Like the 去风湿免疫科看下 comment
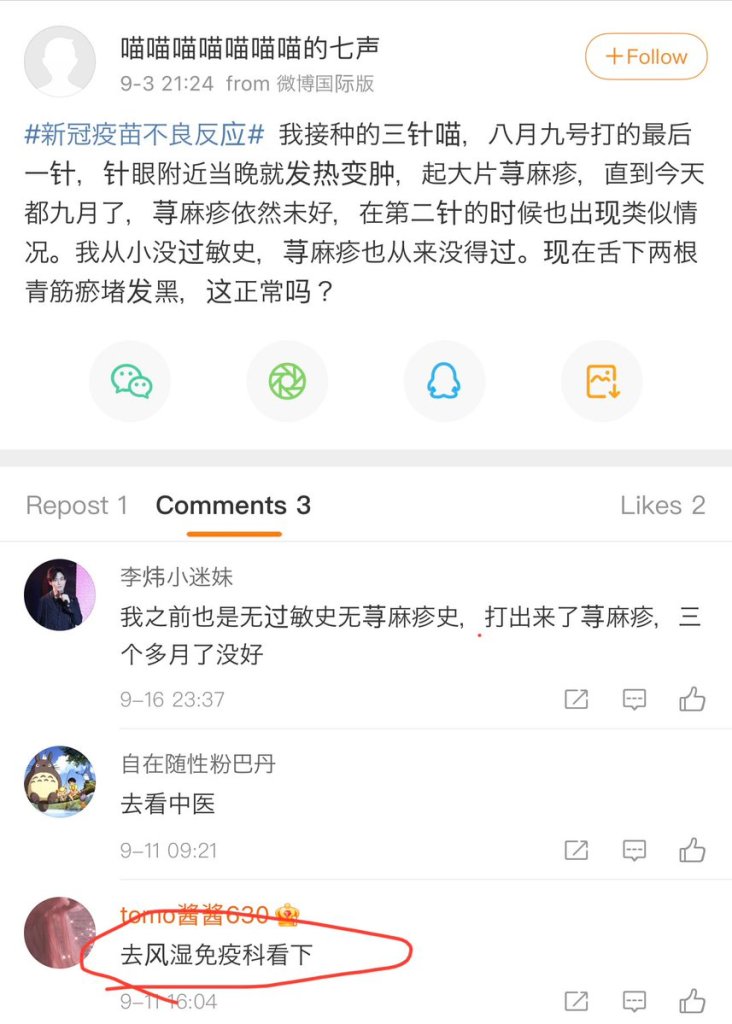 692,1001
